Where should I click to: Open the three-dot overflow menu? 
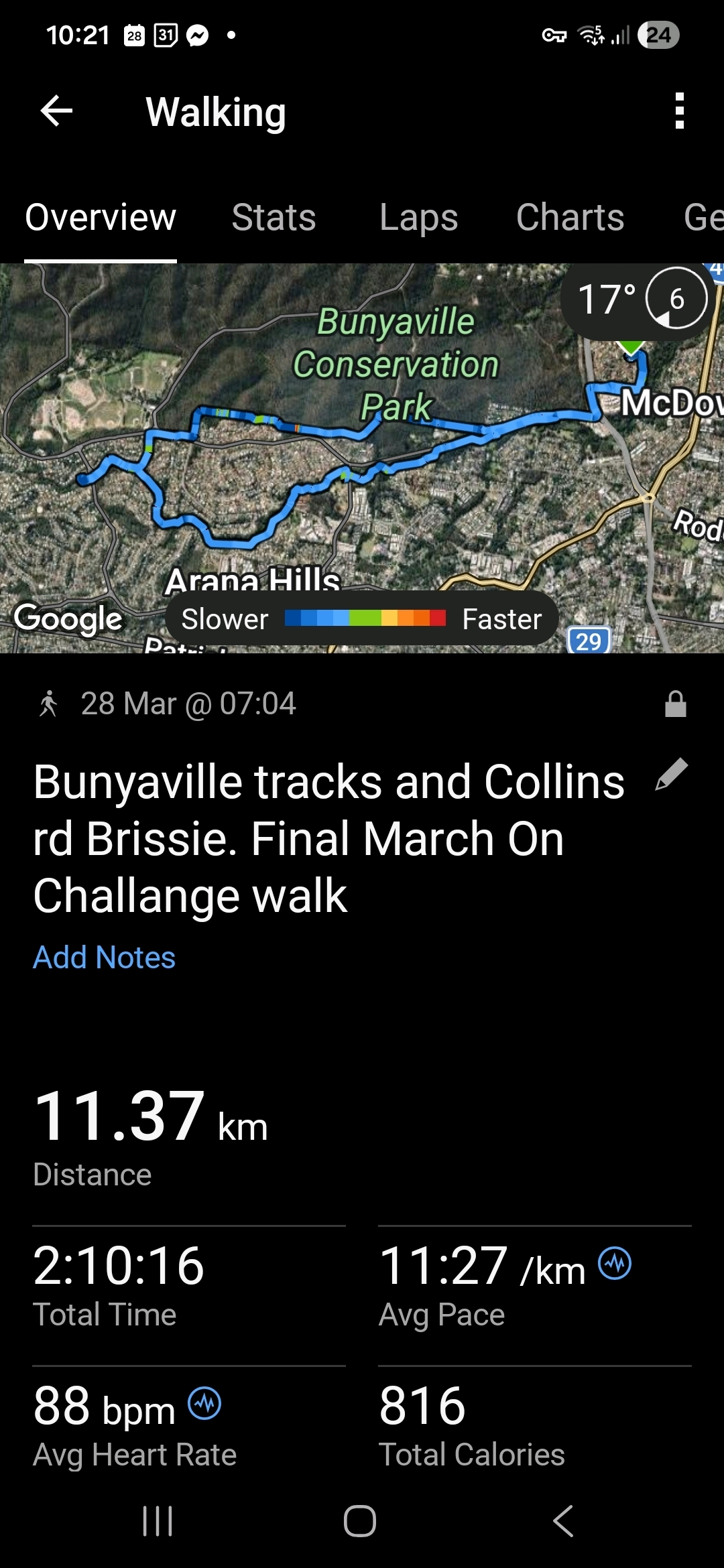tap(680, 111)
